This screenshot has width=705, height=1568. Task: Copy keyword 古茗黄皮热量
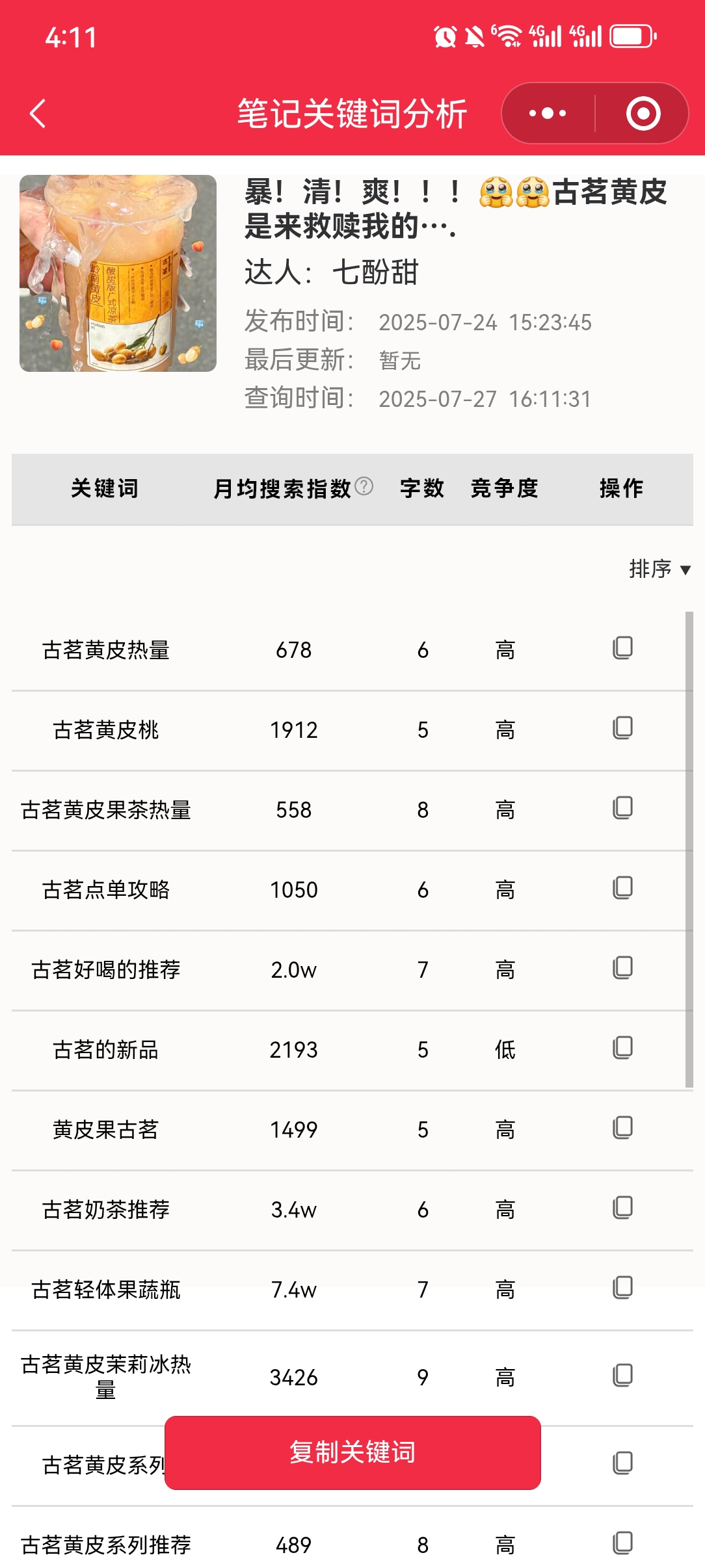(x=622, y=648)
